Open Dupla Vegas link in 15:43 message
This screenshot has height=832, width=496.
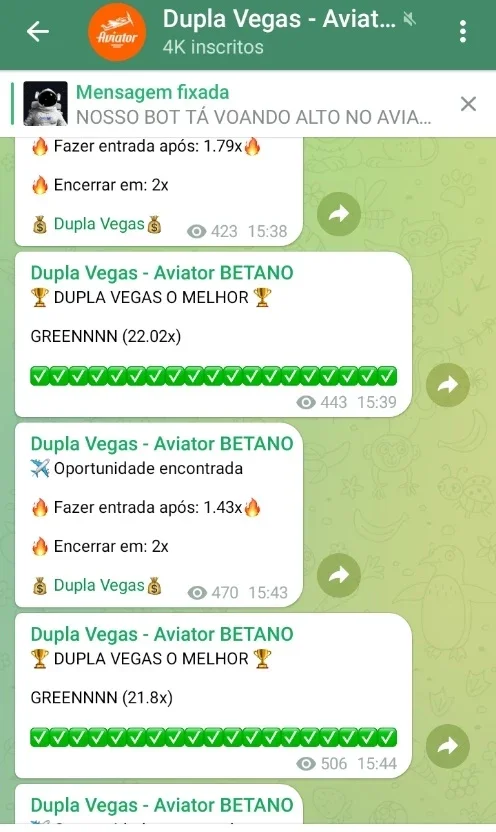(x=99, y=585)
